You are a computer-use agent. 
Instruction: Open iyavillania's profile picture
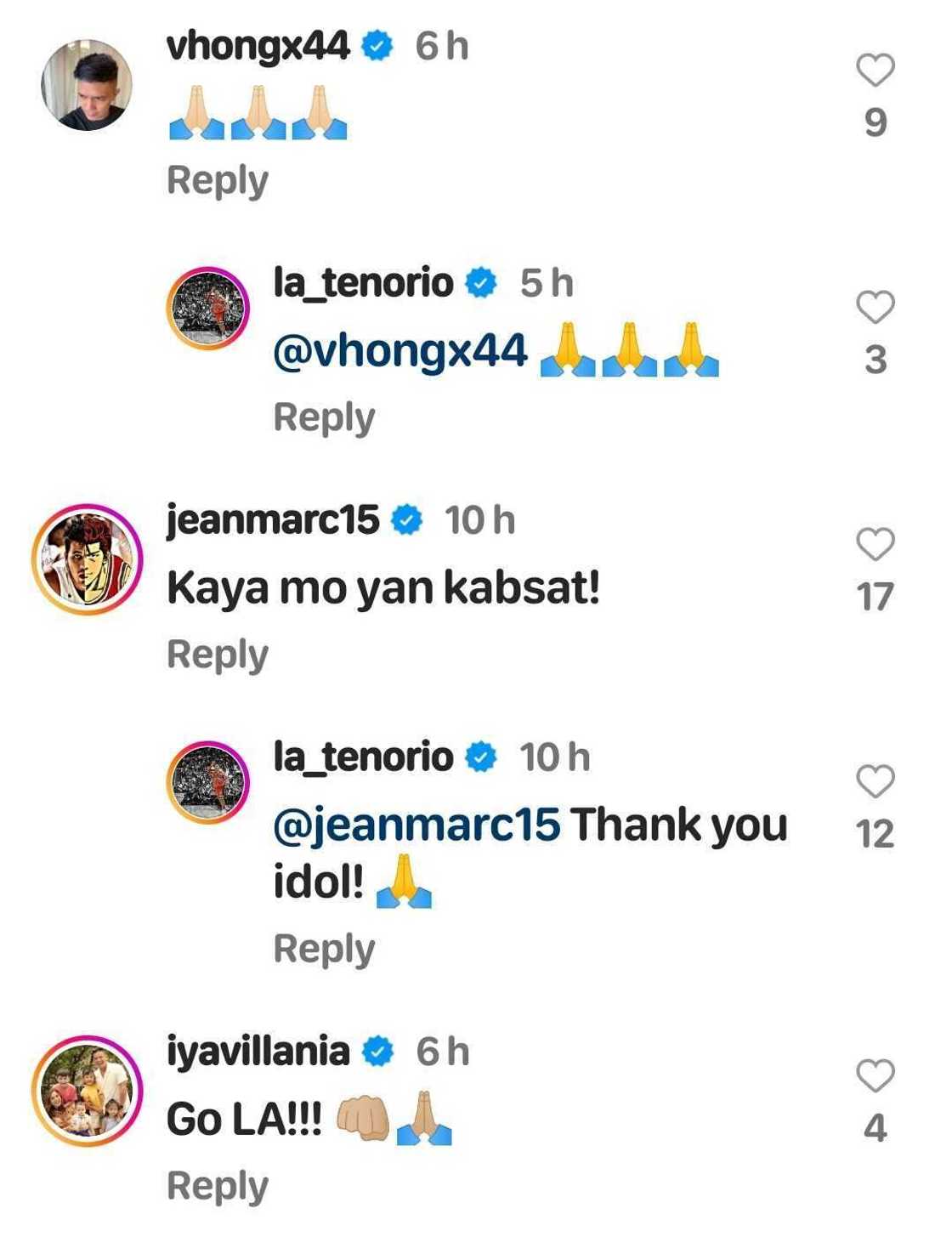coord(87,1092)
